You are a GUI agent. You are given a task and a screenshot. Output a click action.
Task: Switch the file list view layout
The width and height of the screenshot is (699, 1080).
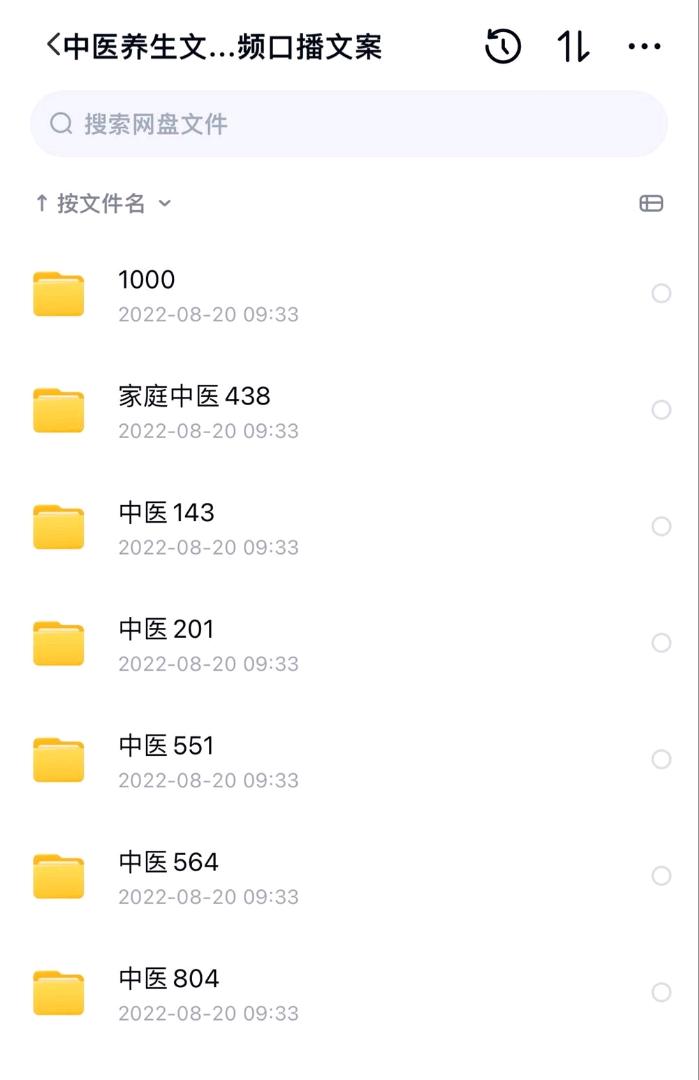651,204
